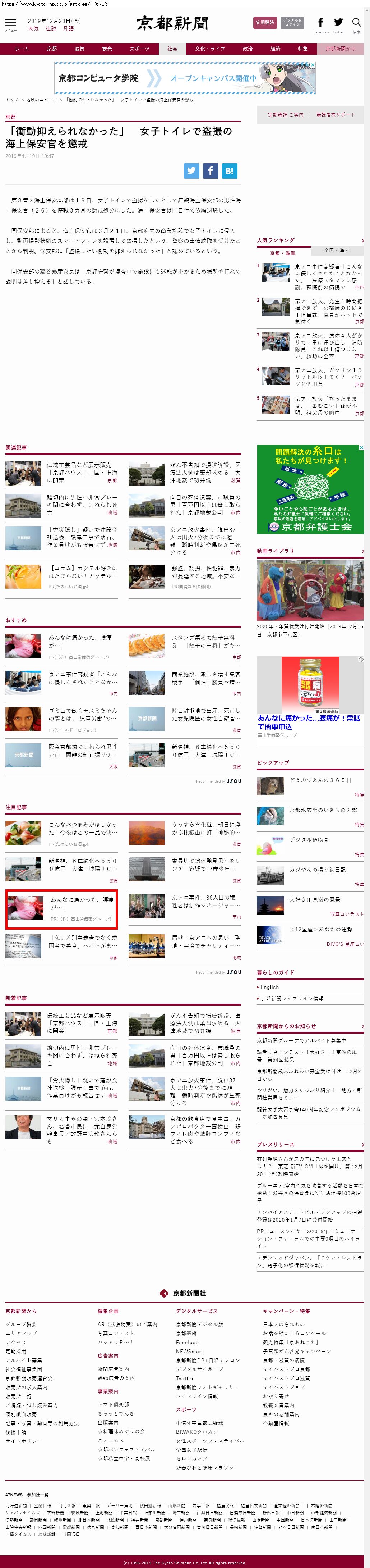Share the article with Hatena Bookmark
This screenshot has width=370, height=1568.
pos(229,171)
